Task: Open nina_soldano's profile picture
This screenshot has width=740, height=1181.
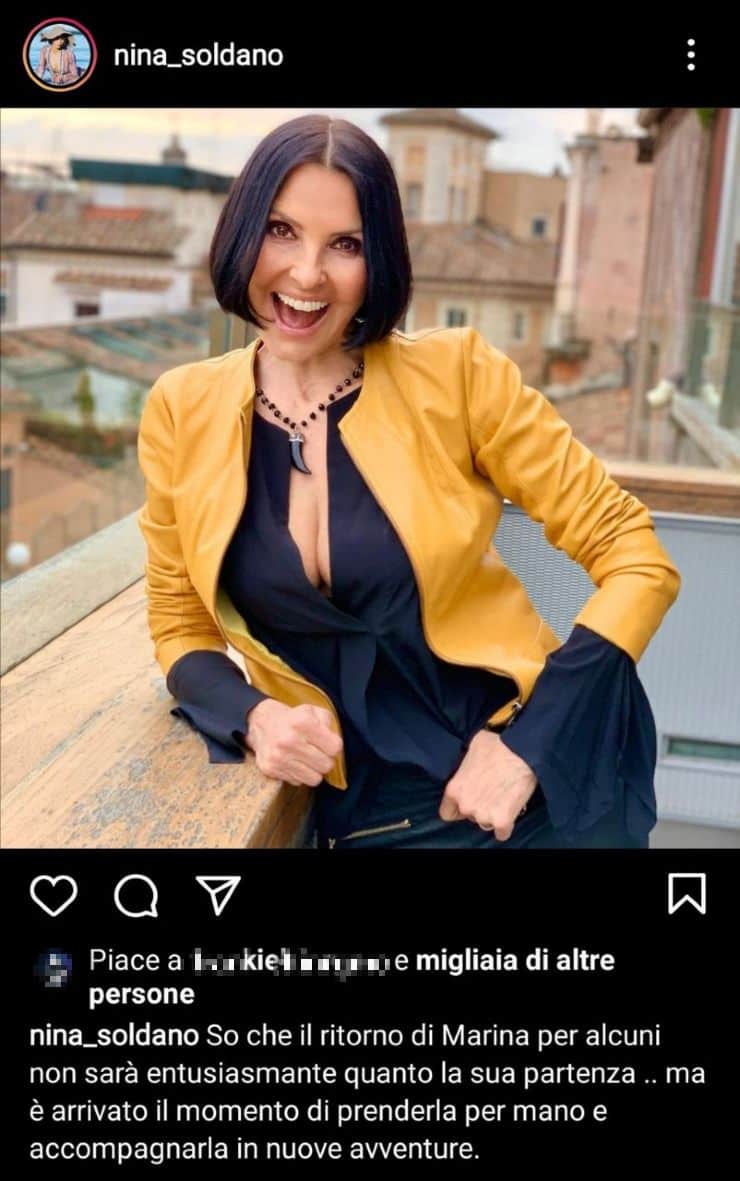Action: click(x=60, y=55)
